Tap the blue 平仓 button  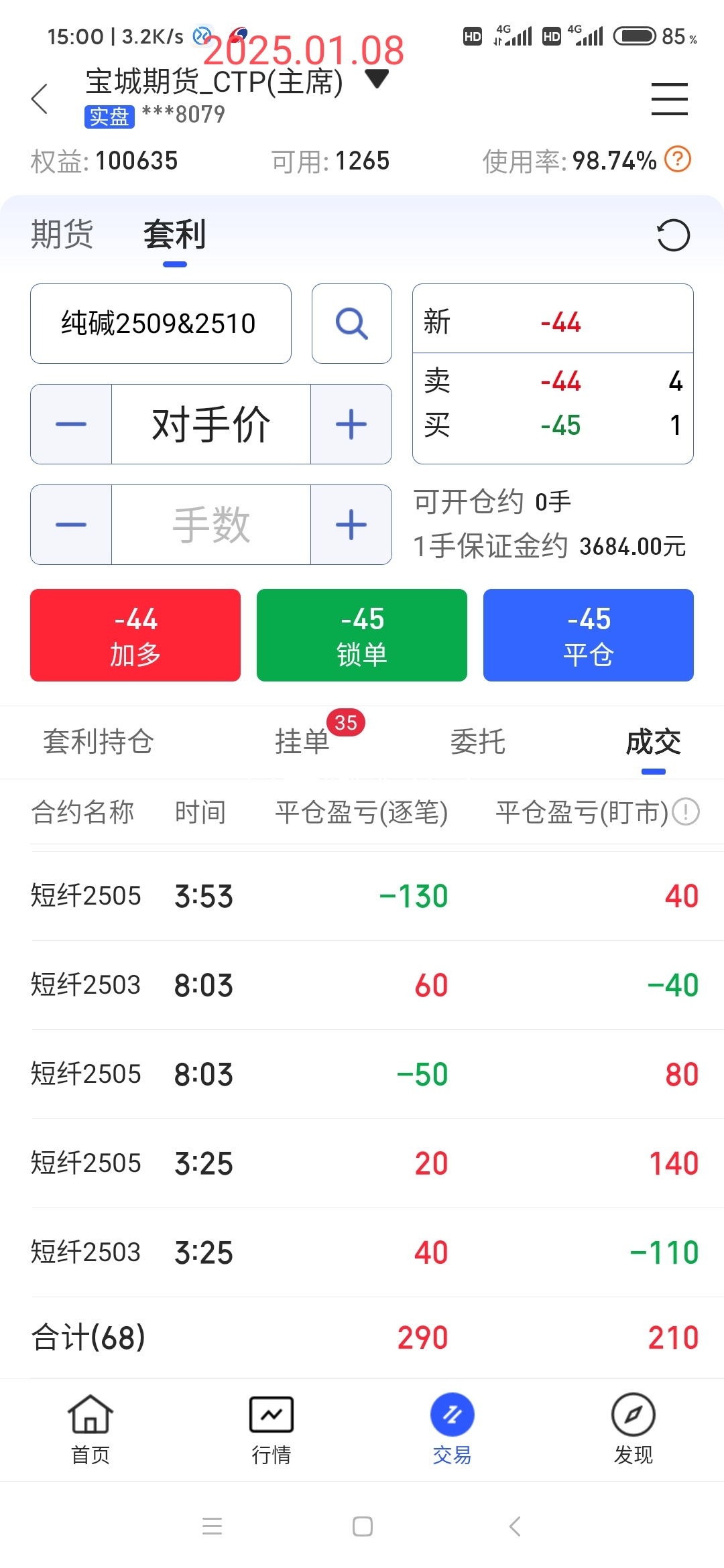(x=589, y=635)
